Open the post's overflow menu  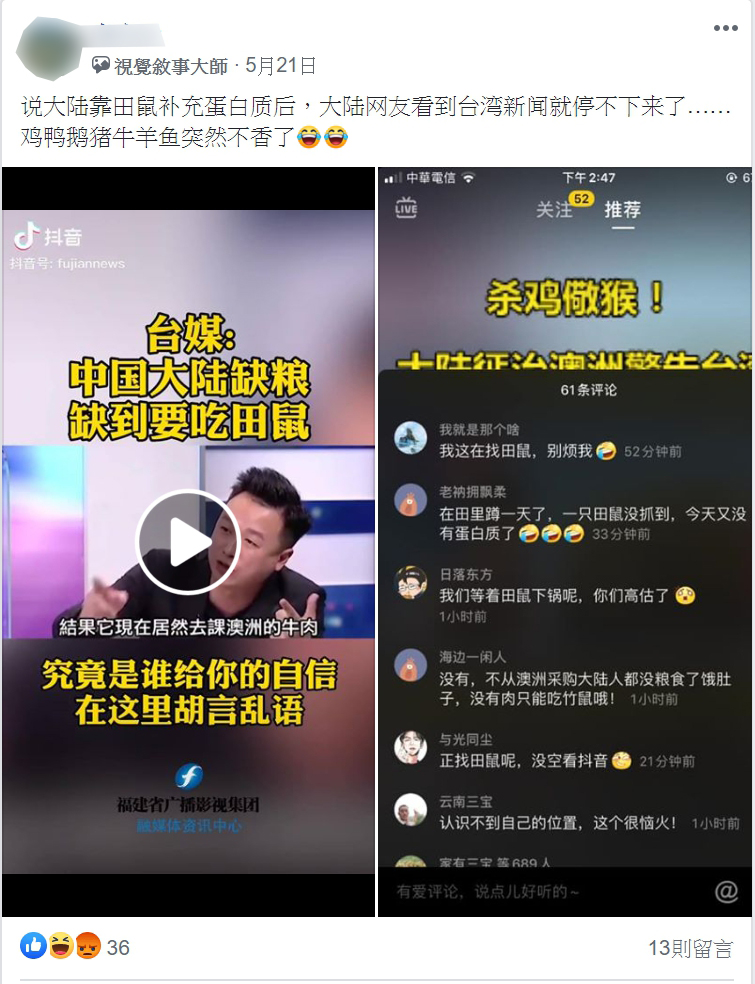coord(725,28)
